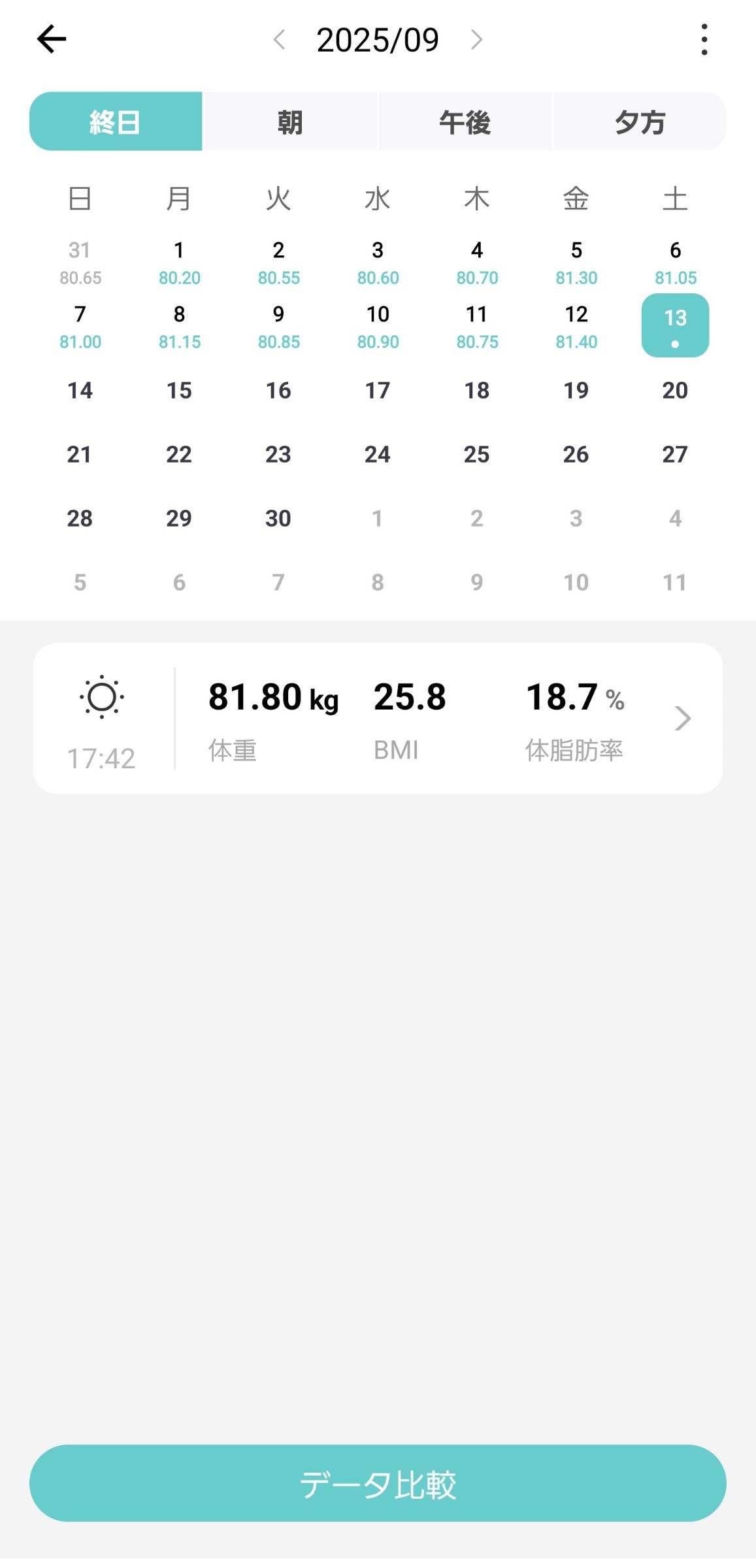Go back using the top-left arrow
The image size is (756, 1568).
[x=52, y=39]
